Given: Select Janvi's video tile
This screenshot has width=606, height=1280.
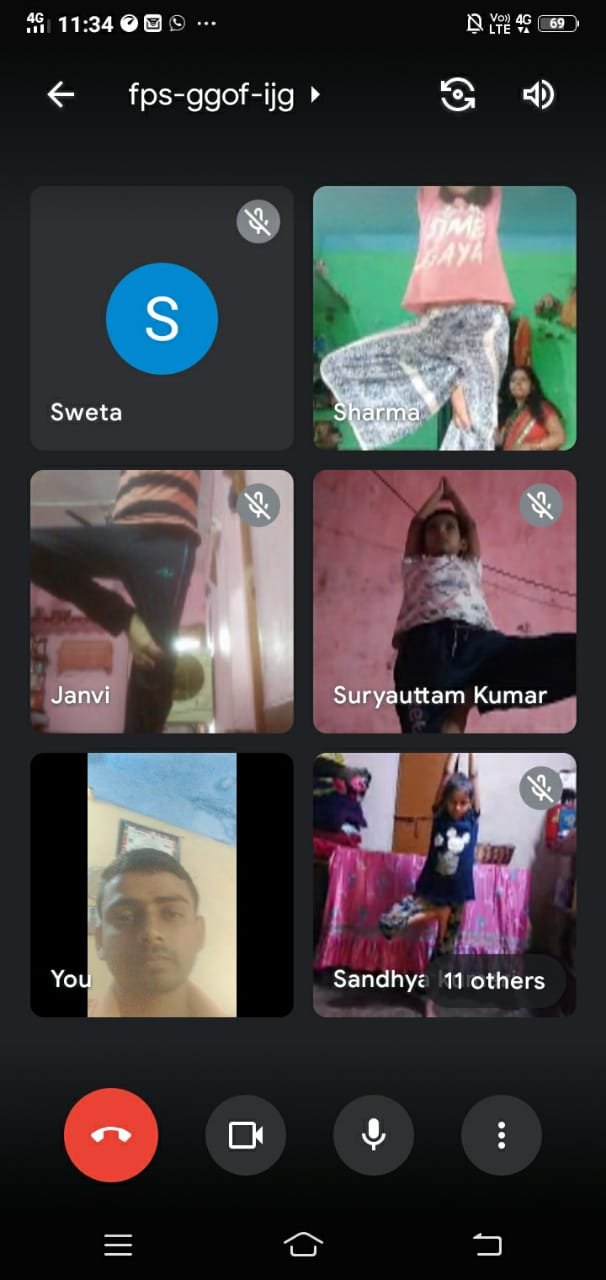Looking at the screenshot, I should (x=161, y=601).
